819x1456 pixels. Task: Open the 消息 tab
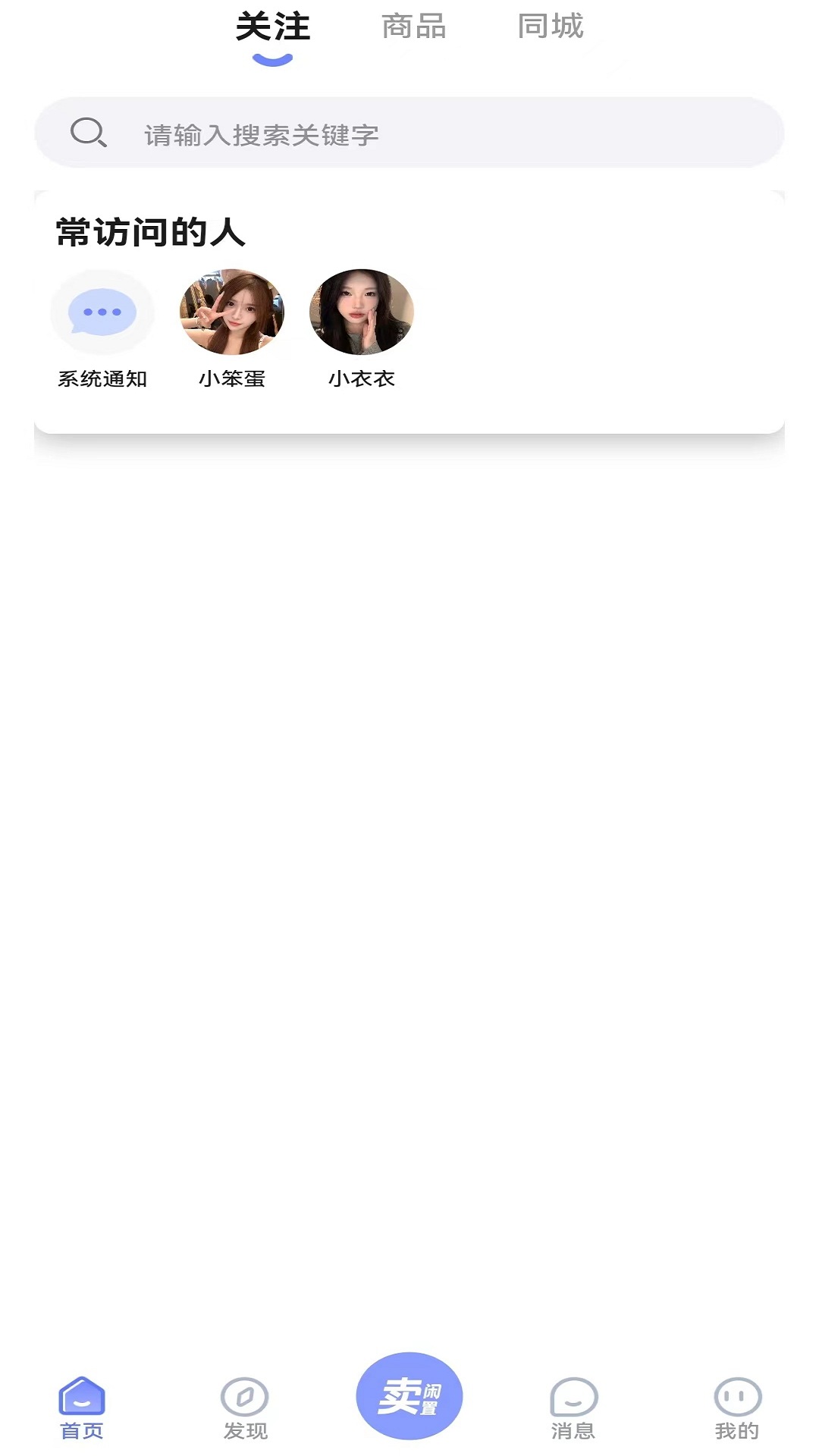click(x=573, y=1407)
